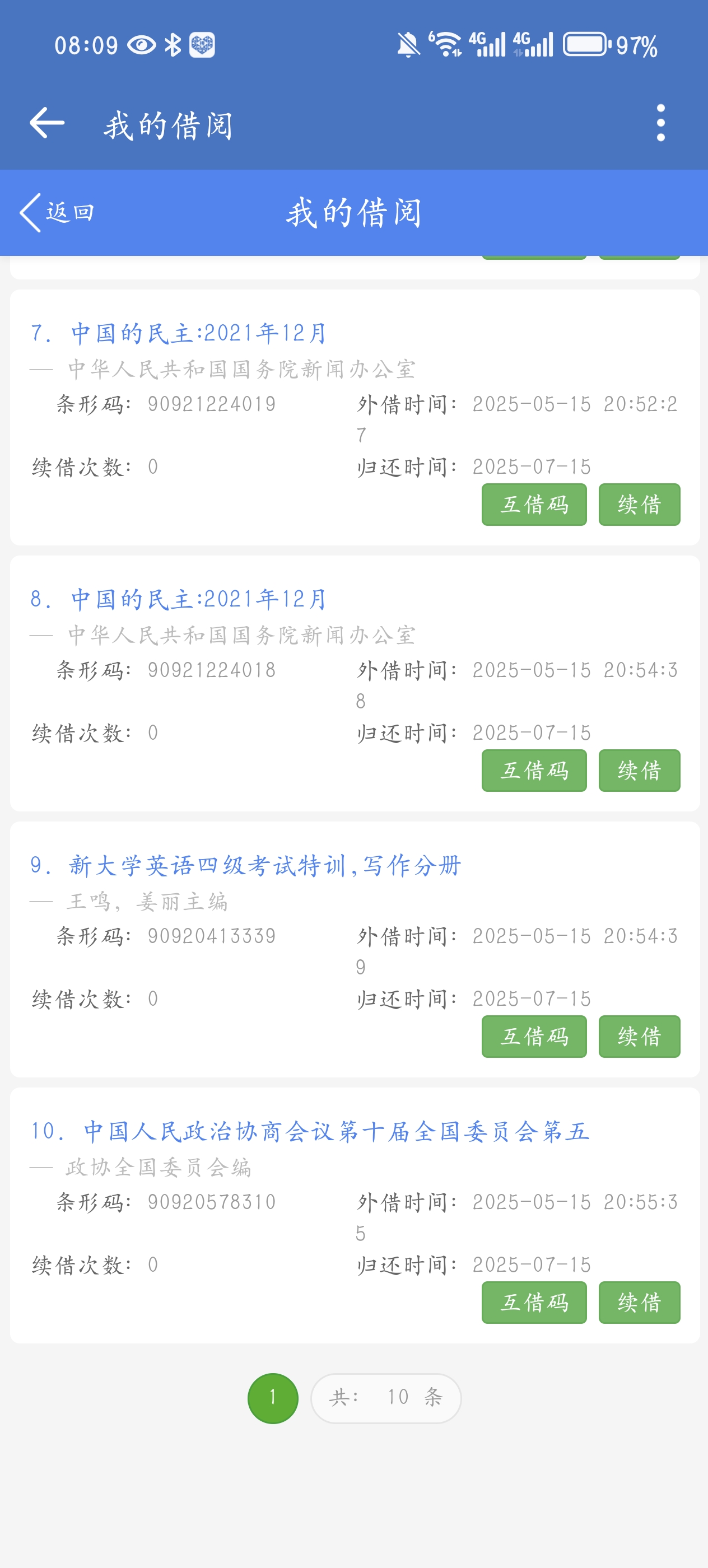Image resolution: width=708 pixels, height=1568 pixels.
Task: Renew the 中国人民政治协商会议 book
Action: click(639, 1303)
